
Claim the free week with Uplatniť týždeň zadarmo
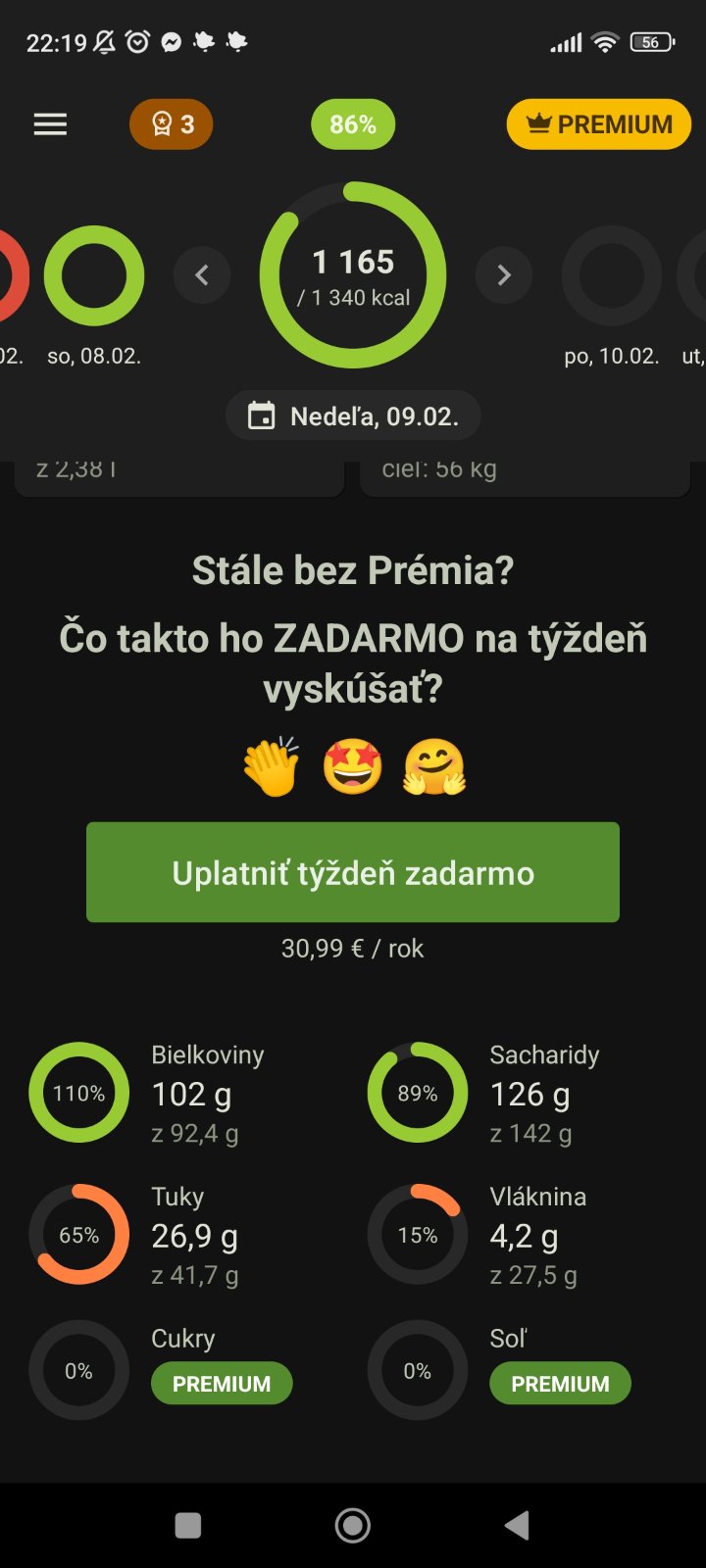353,872
